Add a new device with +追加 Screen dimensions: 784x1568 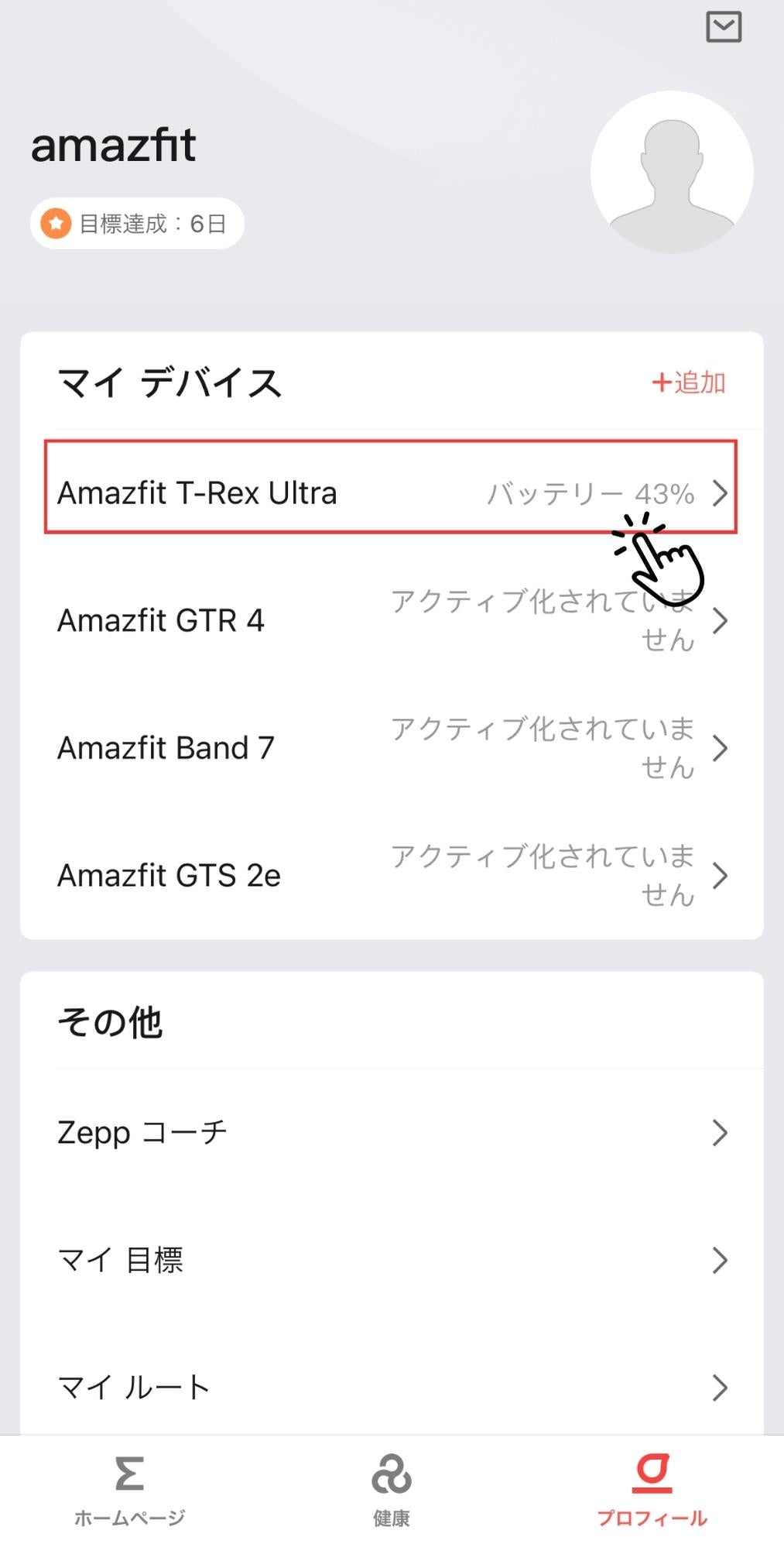click(x=688, y=383)
